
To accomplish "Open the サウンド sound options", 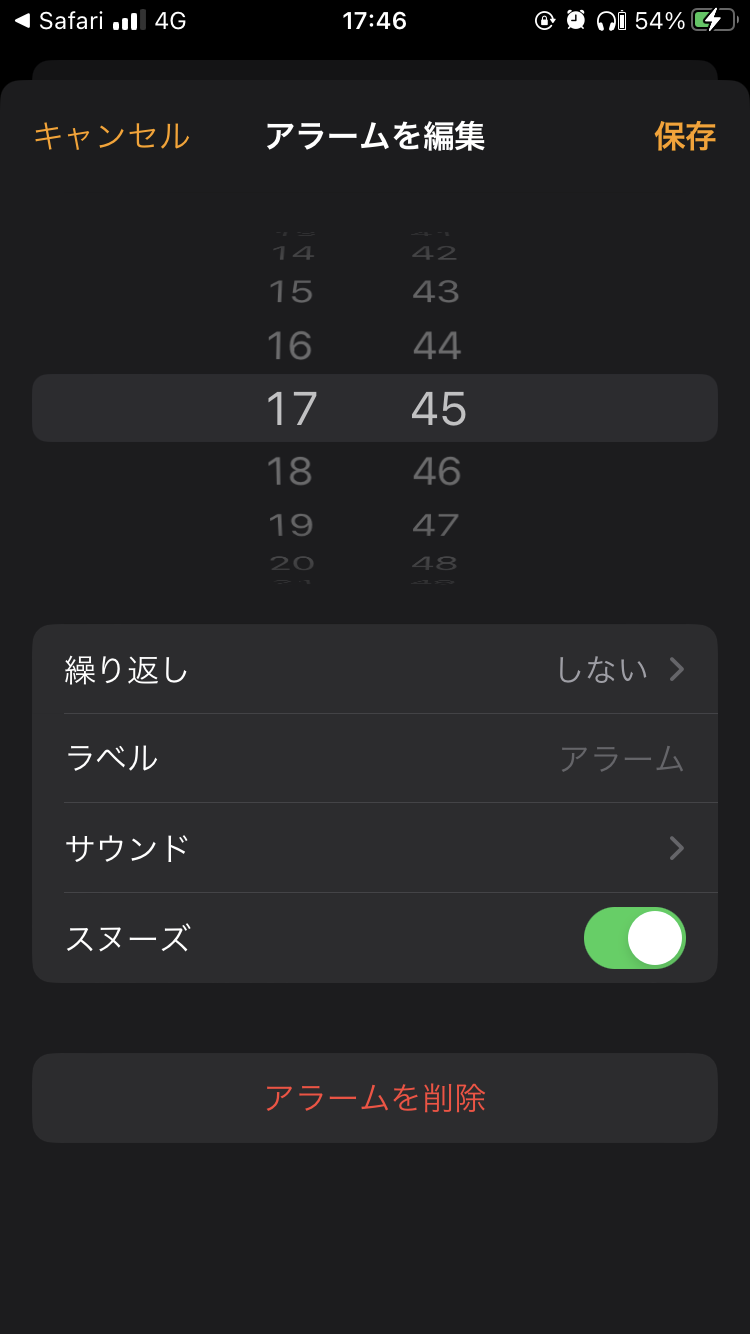I will (375, 848).
